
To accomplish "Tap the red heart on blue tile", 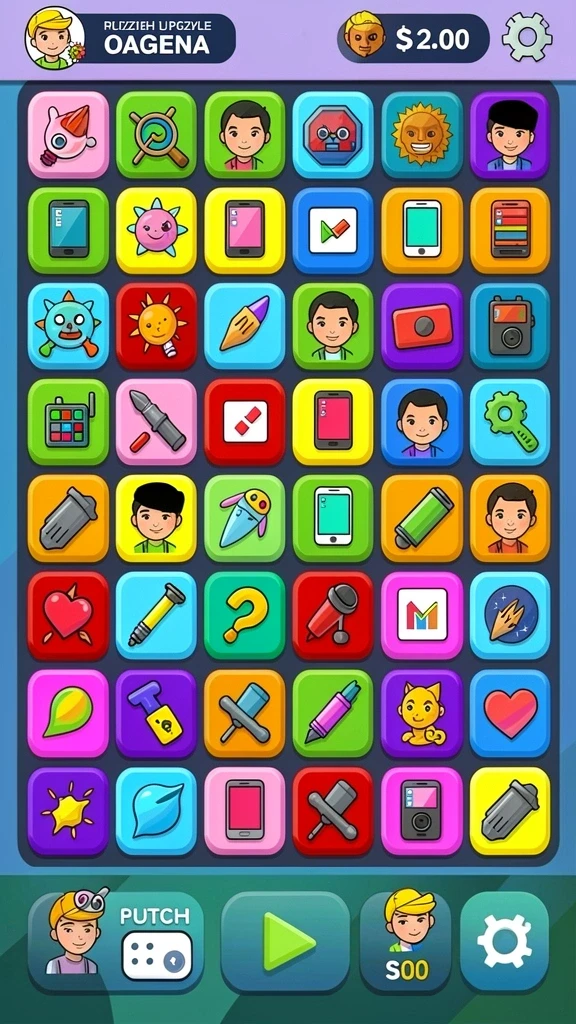I will click(510, 712).
